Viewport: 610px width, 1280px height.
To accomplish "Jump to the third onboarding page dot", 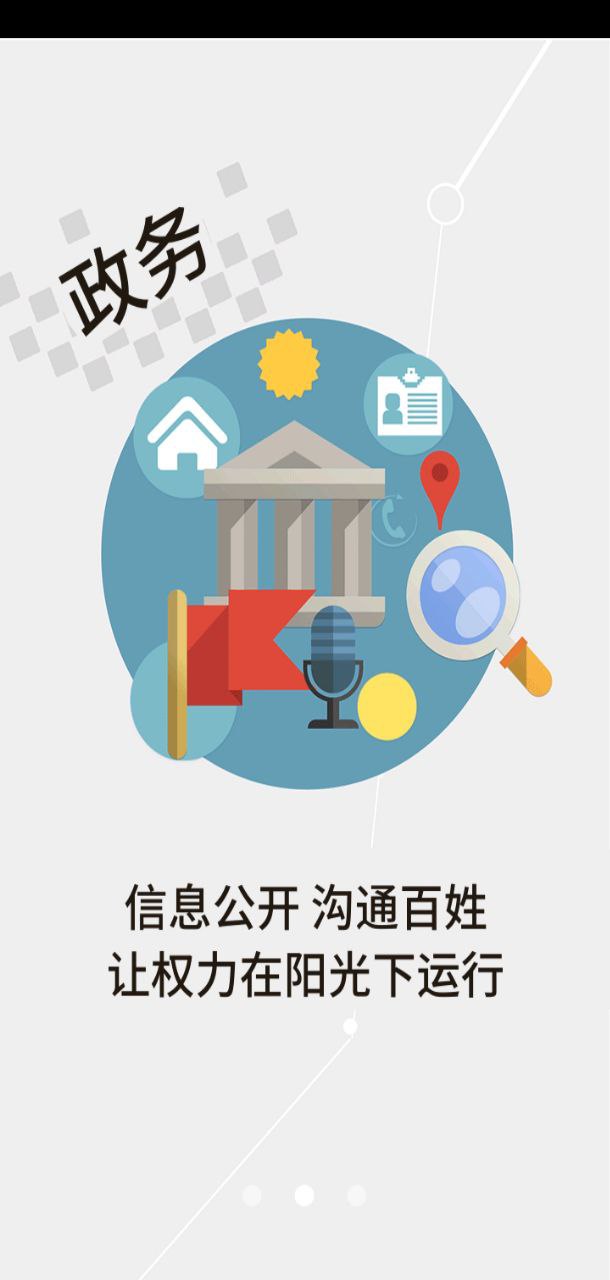I will (x=356, y=1195).
